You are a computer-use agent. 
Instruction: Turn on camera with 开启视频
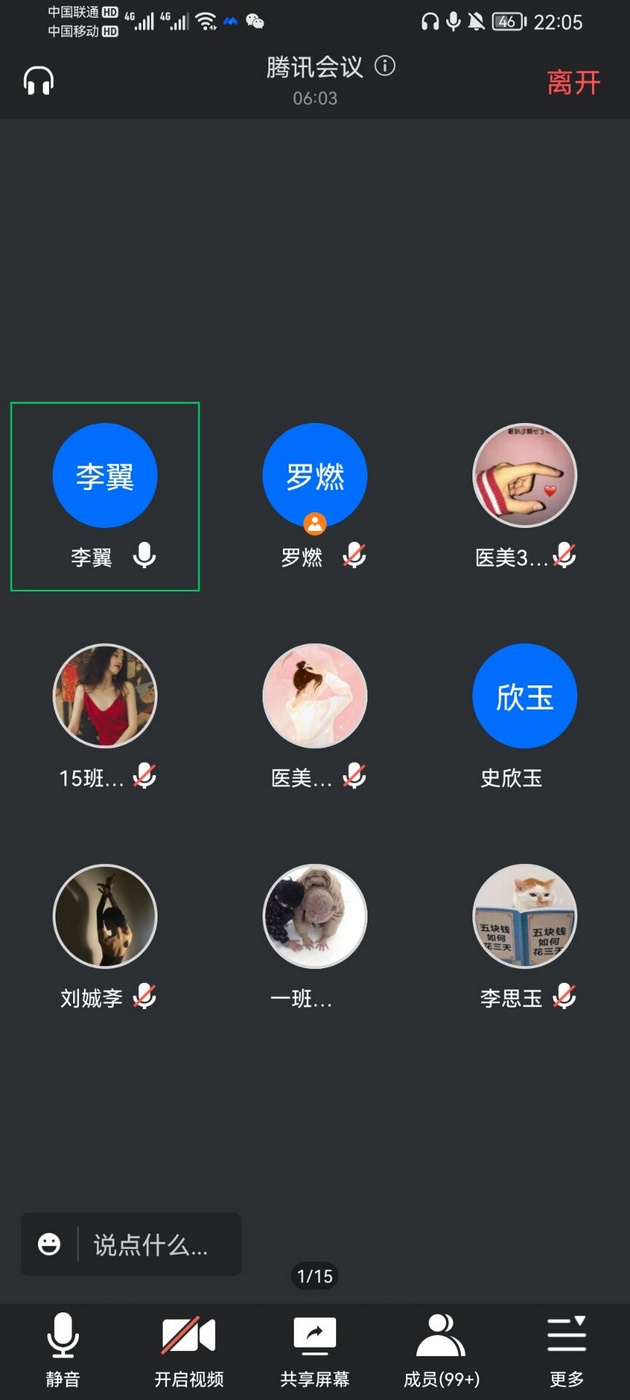[188, 1350]
